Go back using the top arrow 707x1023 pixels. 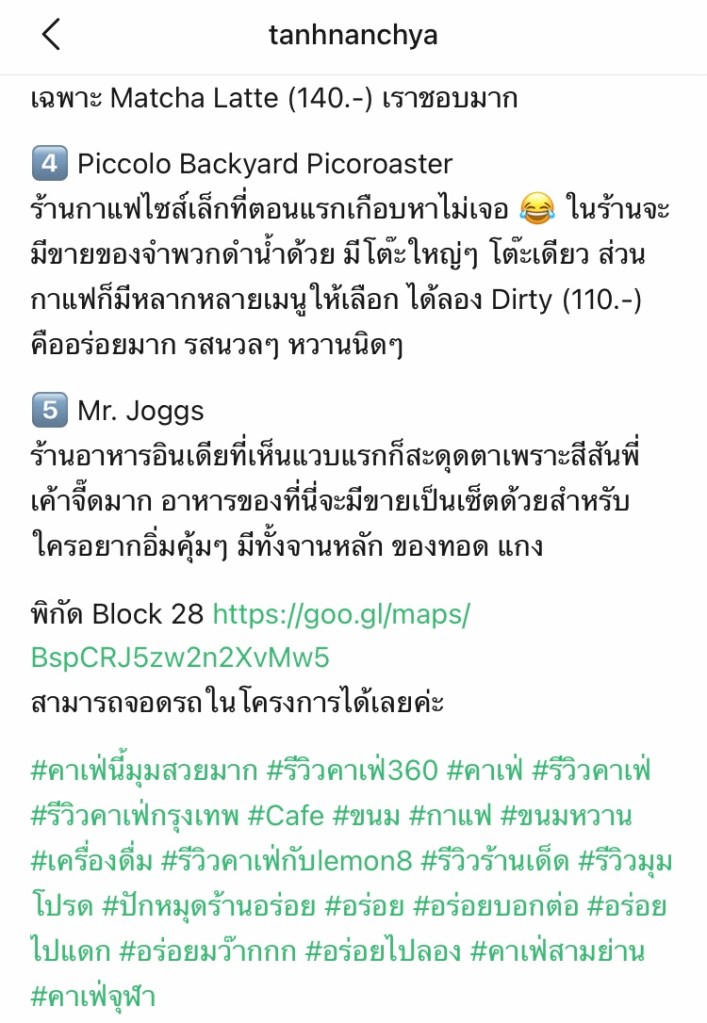51,36
